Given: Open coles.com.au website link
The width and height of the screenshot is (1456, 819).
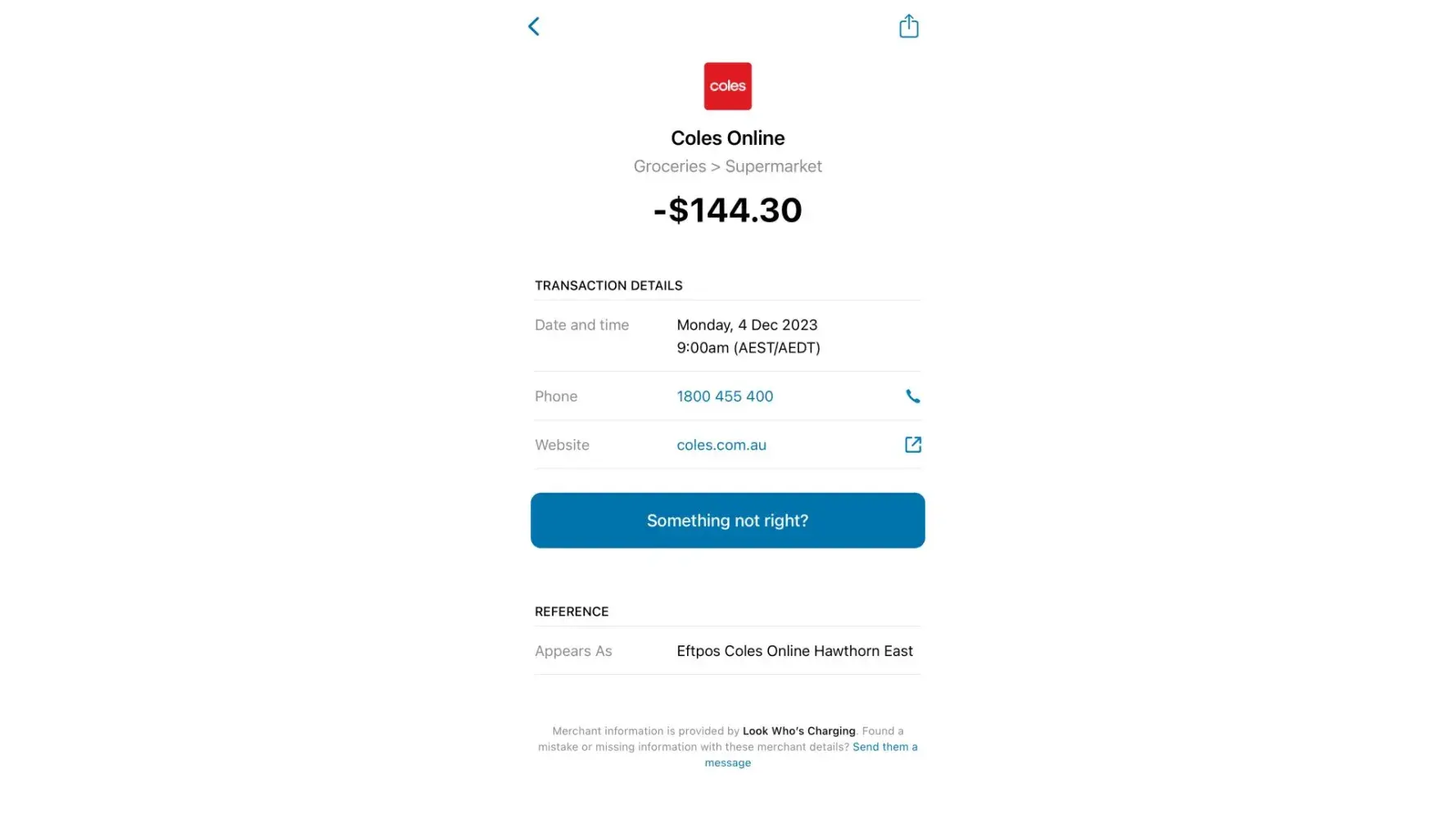Looking at the screenshot, I should click(x=721, y=445).
